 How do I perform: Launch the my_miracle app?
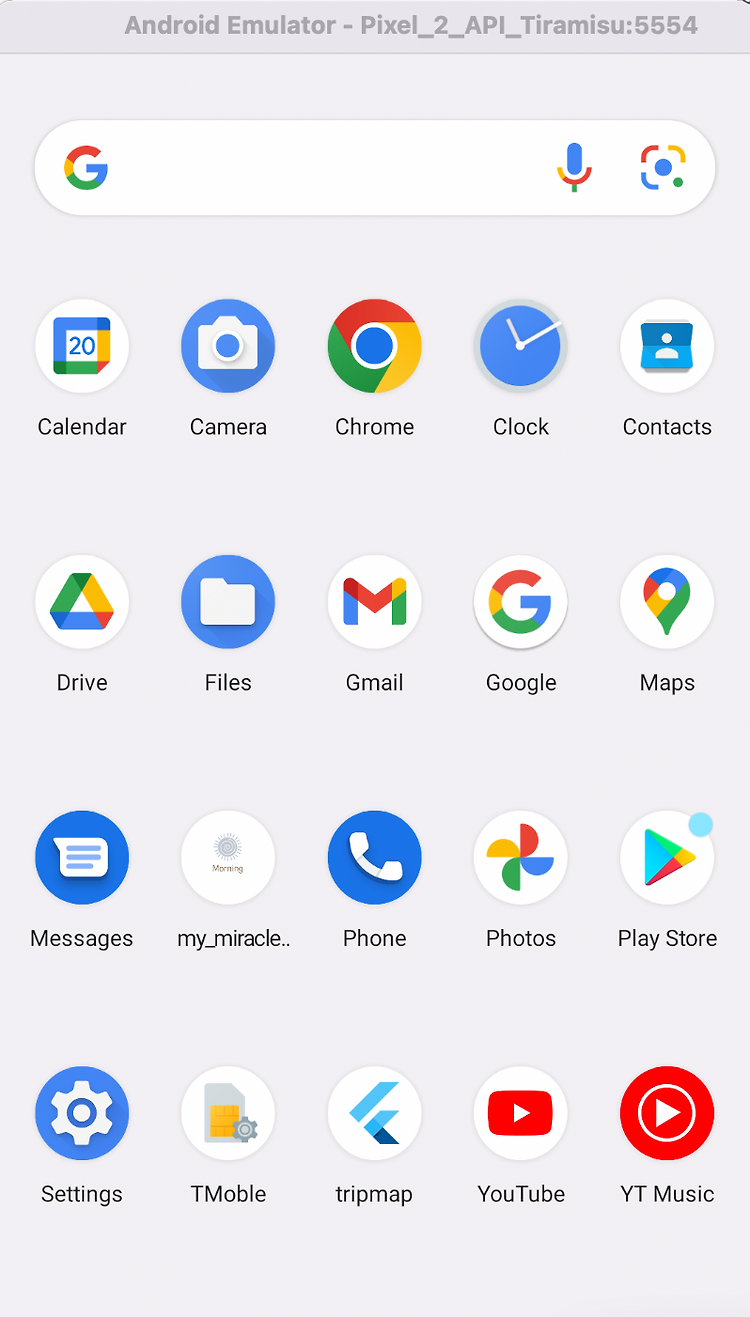(x=228, y=858)
